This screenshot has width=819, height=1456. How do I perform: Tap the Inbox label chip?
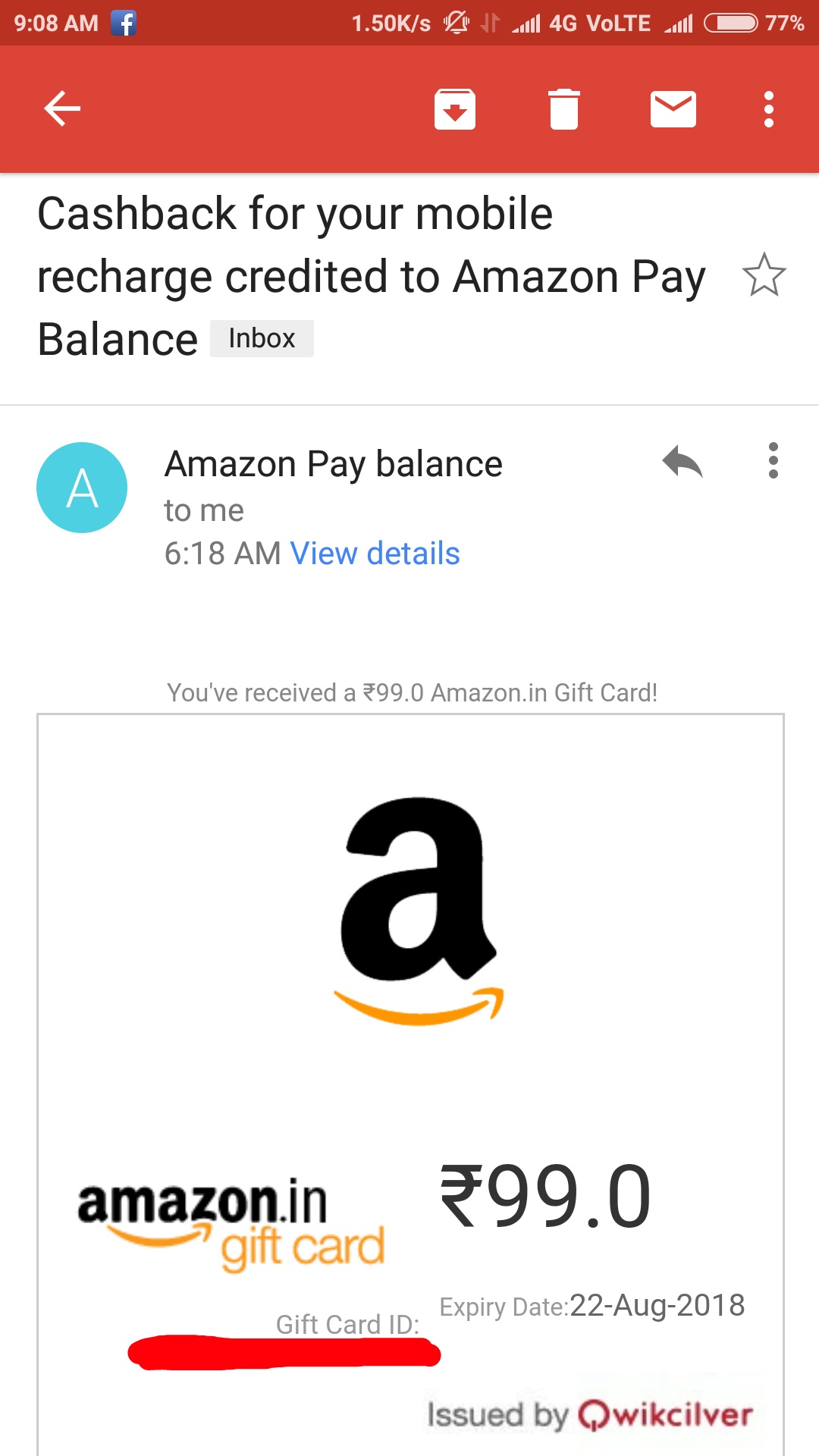coord(262,338)
